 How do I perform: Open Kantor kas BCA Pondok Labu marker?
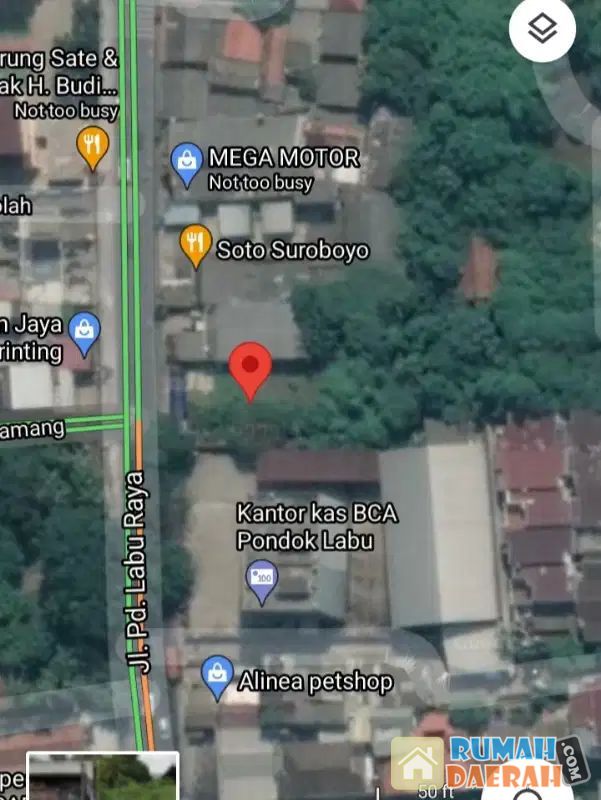point(262,580)
